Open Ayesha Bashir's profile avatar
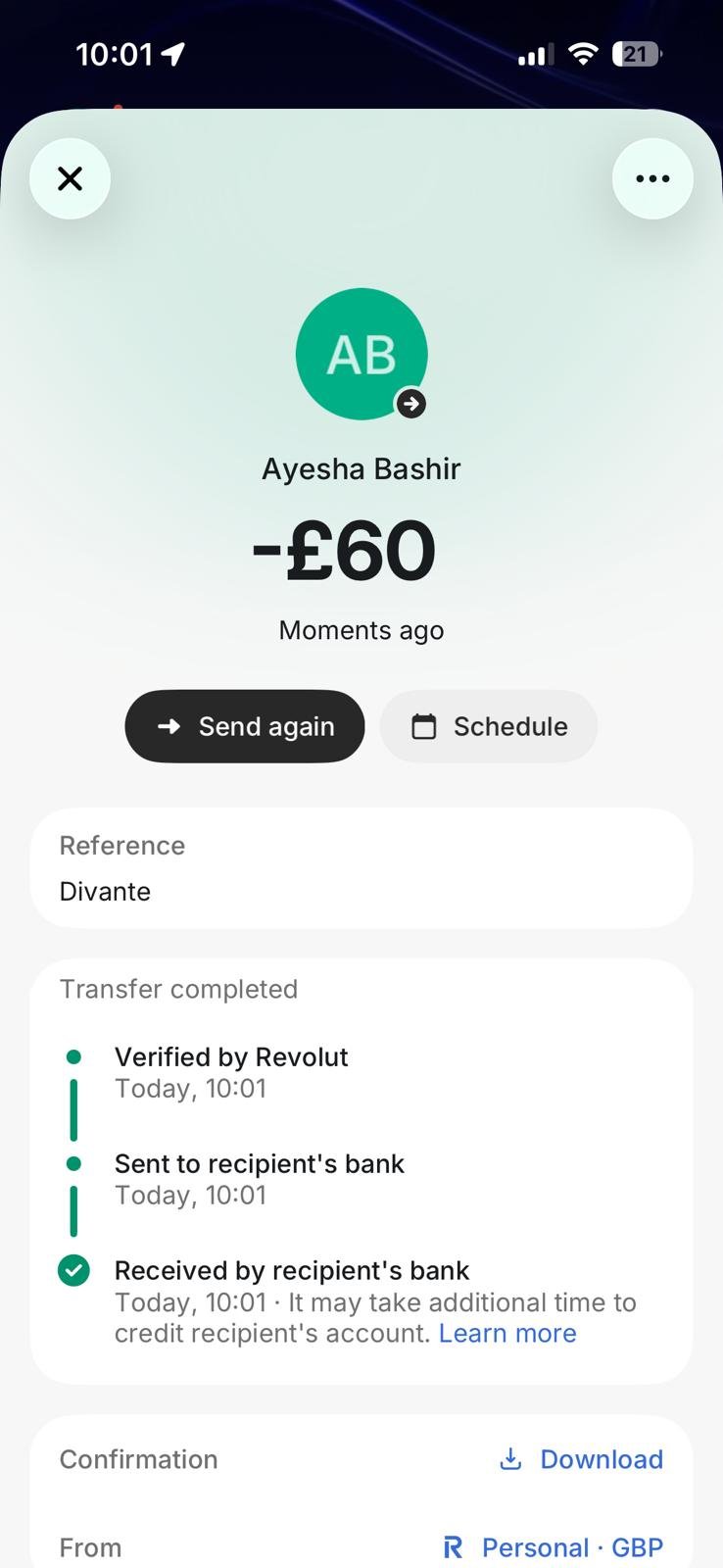 (361, 354)
